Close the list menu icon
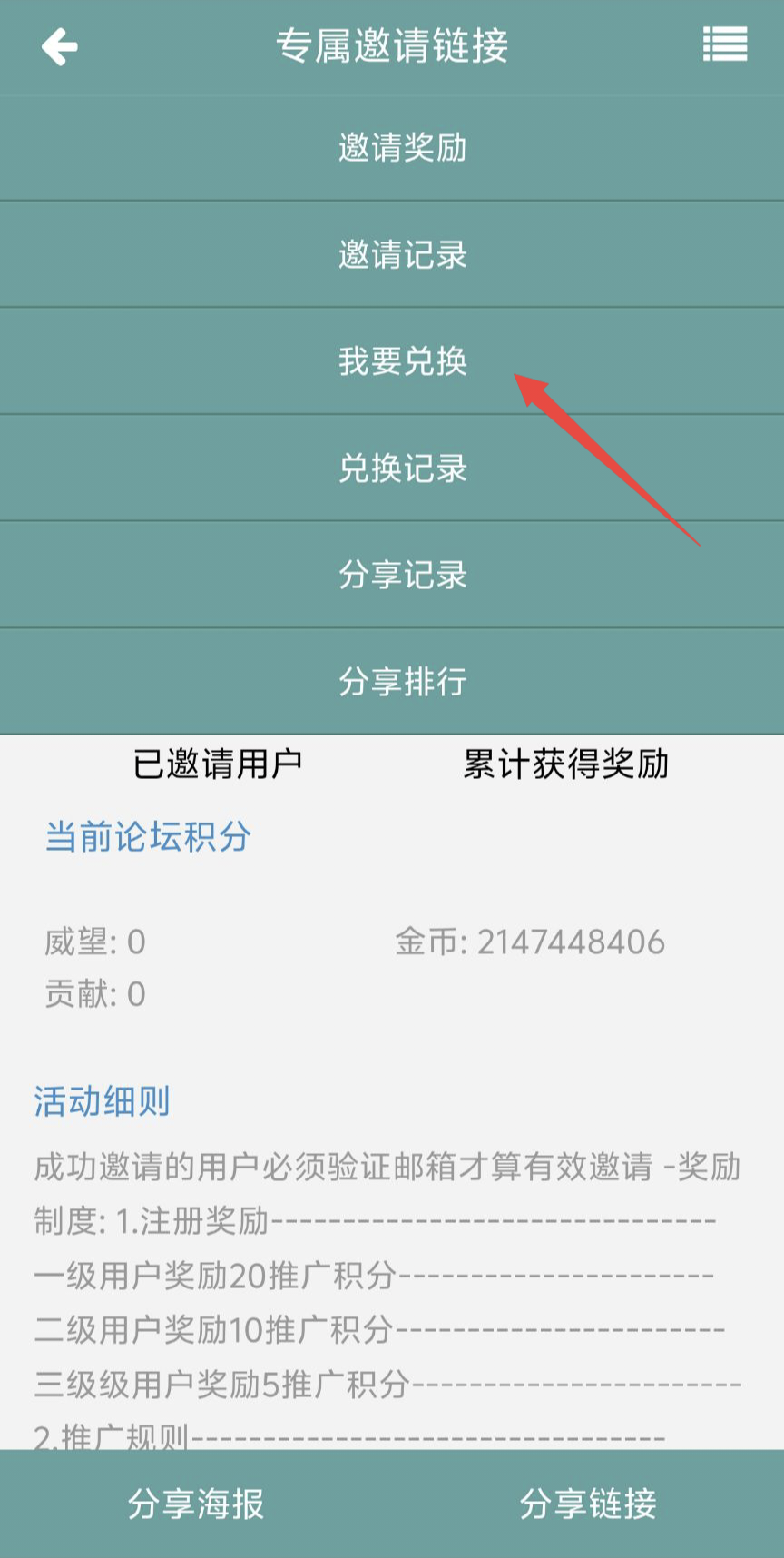Image resolution: width=784 pixels, height=1558 pixels. point(724,44)
